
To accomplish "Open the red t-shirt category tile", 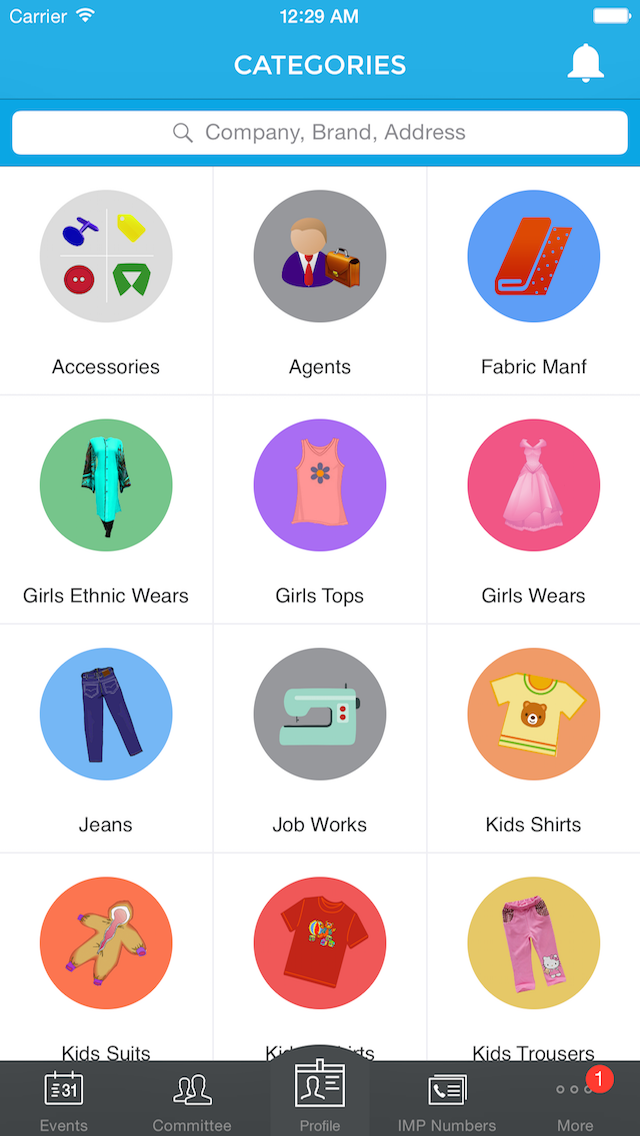I will coord(320,958).
